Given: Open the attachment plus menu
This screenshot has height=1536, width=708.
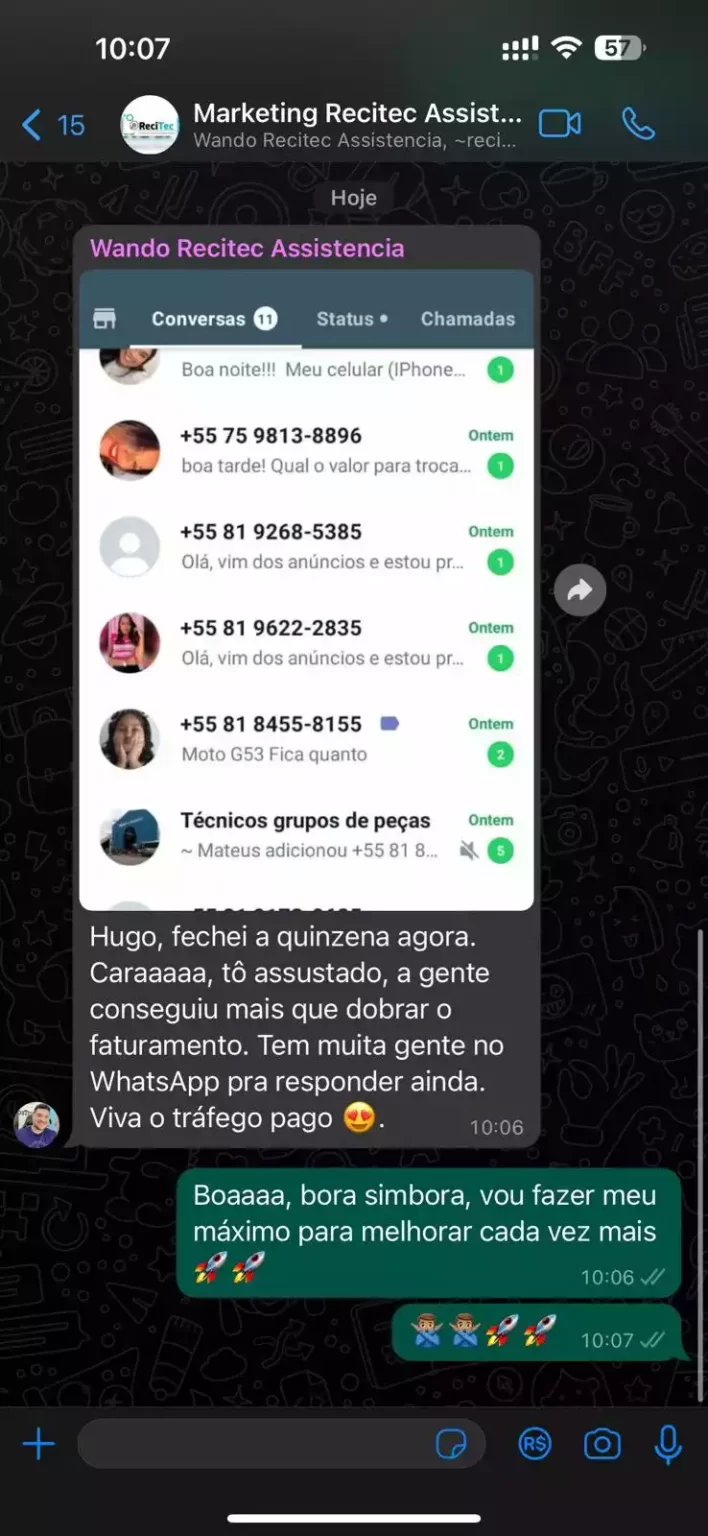Looking at the screenshot, I should pyautogui.click(x=38, y=1444).
